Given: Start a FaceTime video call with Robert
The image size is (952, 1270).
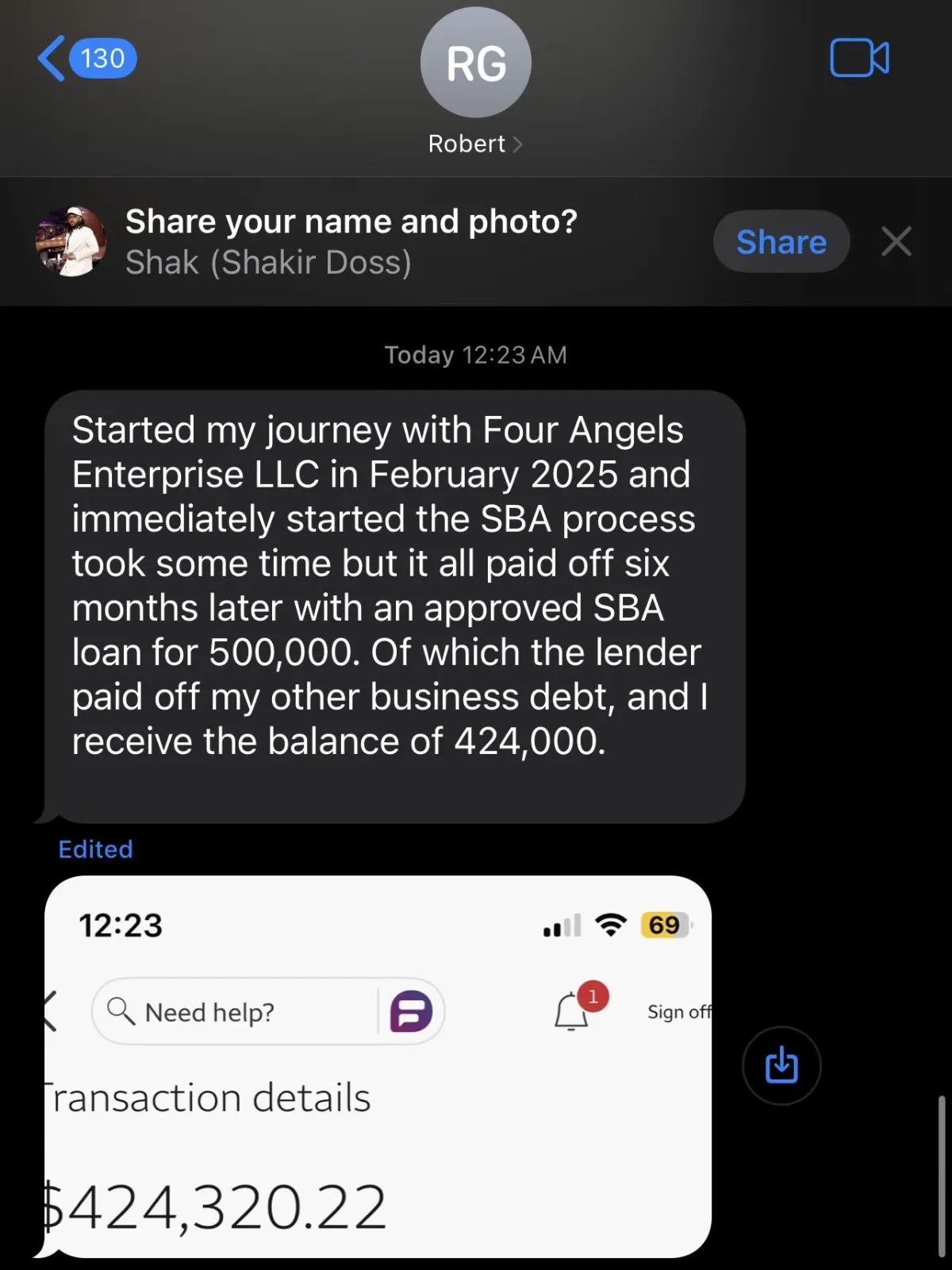Looking at the screenshot, I should [859, 58].
